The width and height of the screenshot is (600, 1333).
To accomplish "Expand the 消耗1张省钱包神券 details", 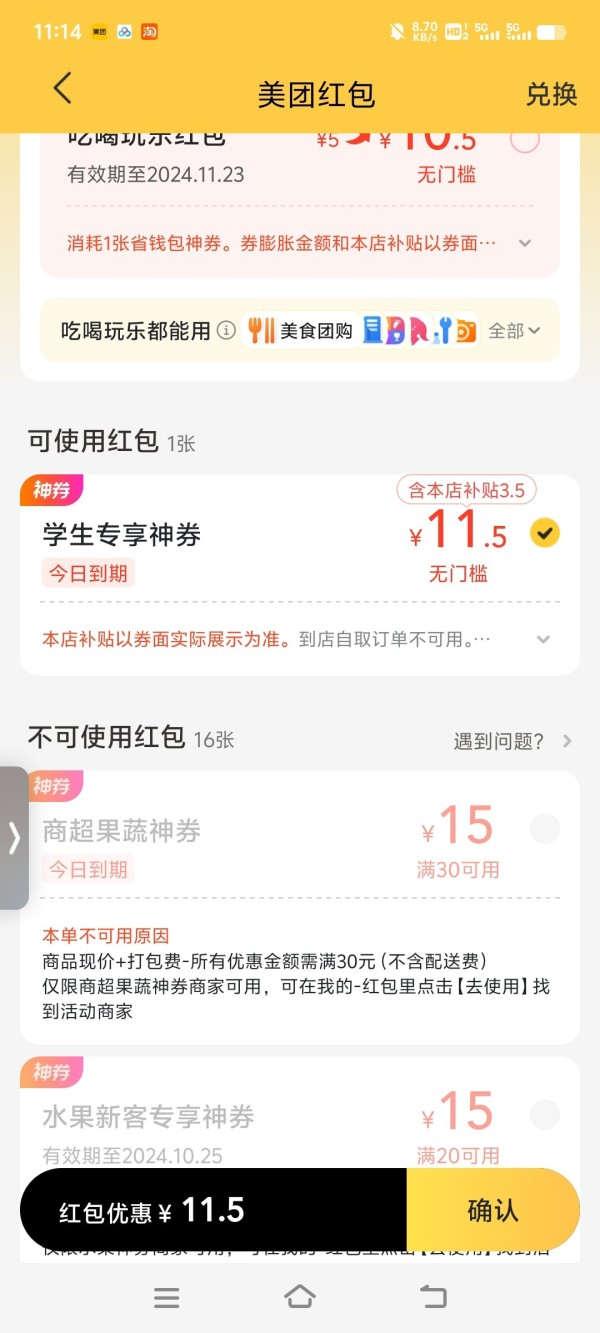I will coord(525,243).
